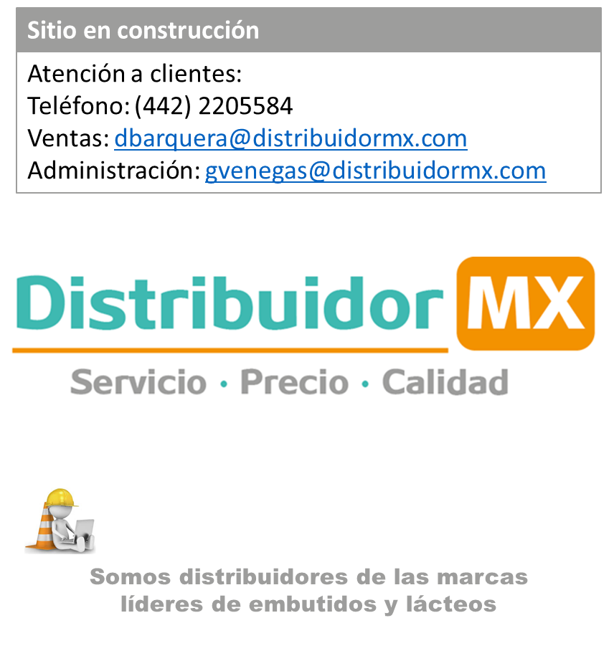614x656 pixels.
Task: Email sales at dbarquera@distribuidormx.com
Action: [x=290, y=138]
